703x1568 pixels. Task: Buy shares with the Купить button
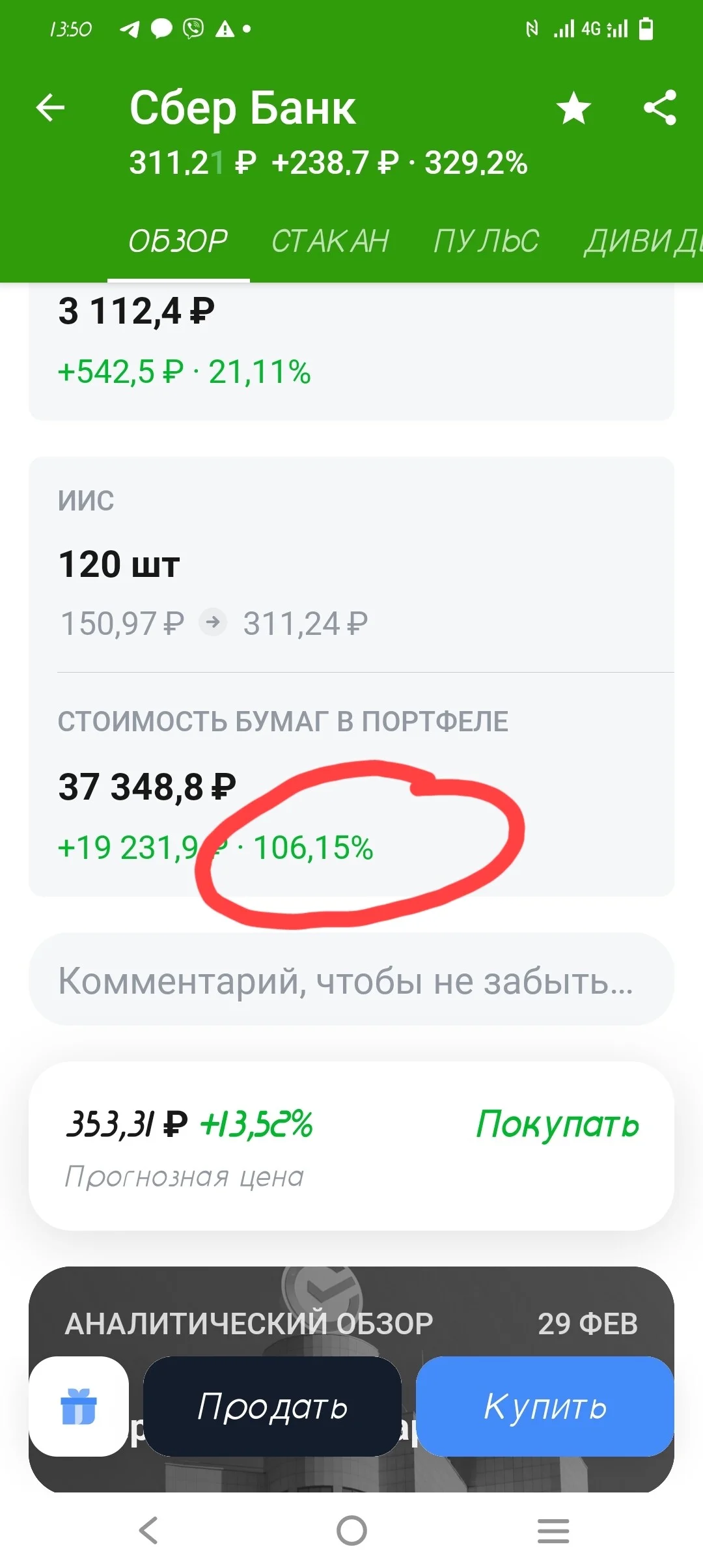pos(545,1407)
